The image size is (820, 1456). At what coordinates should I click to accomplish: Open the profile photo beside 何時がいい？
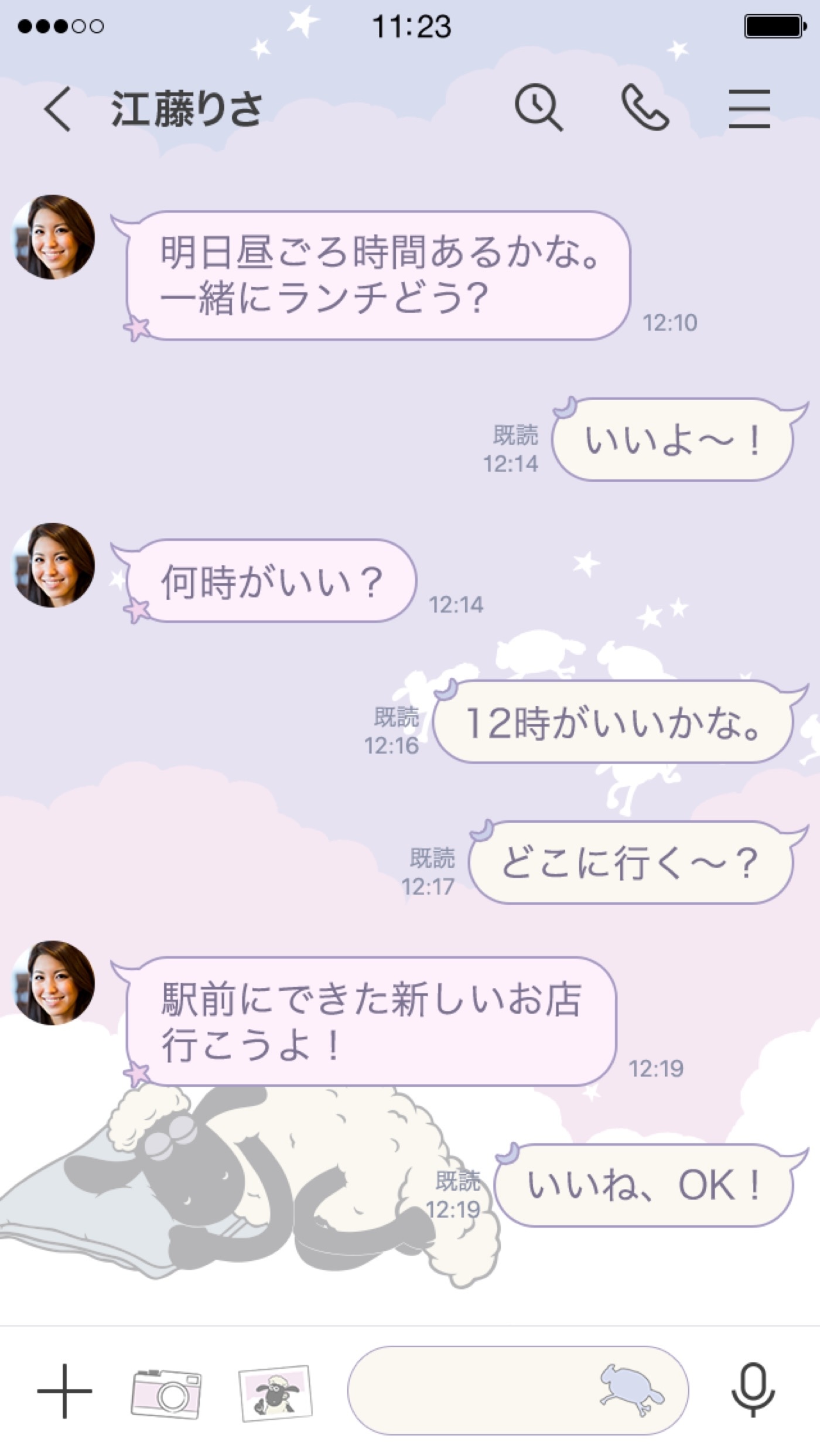(54, 565)
